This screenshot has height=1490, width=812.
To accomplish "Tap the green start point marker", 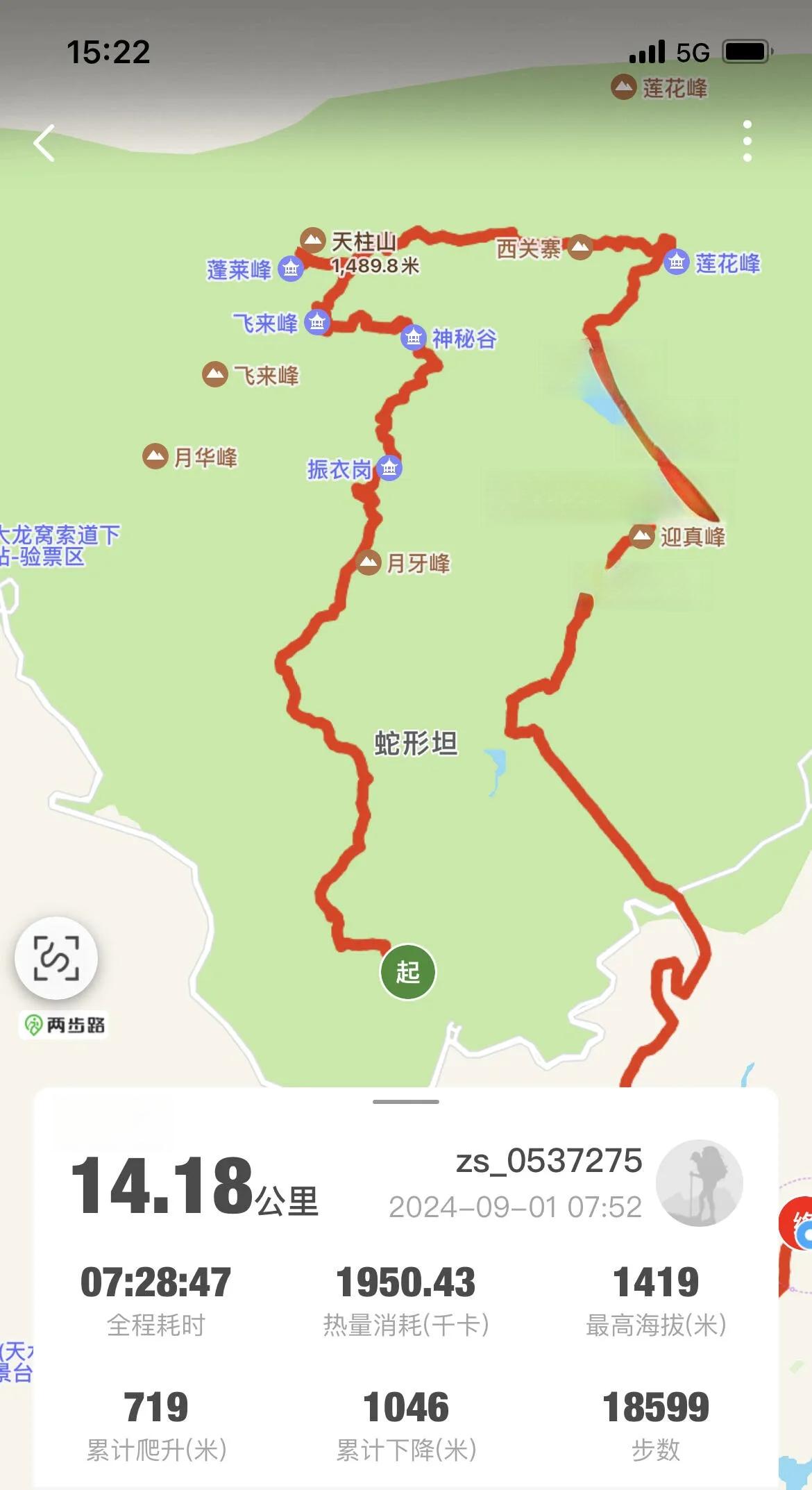I will point(408,971).
